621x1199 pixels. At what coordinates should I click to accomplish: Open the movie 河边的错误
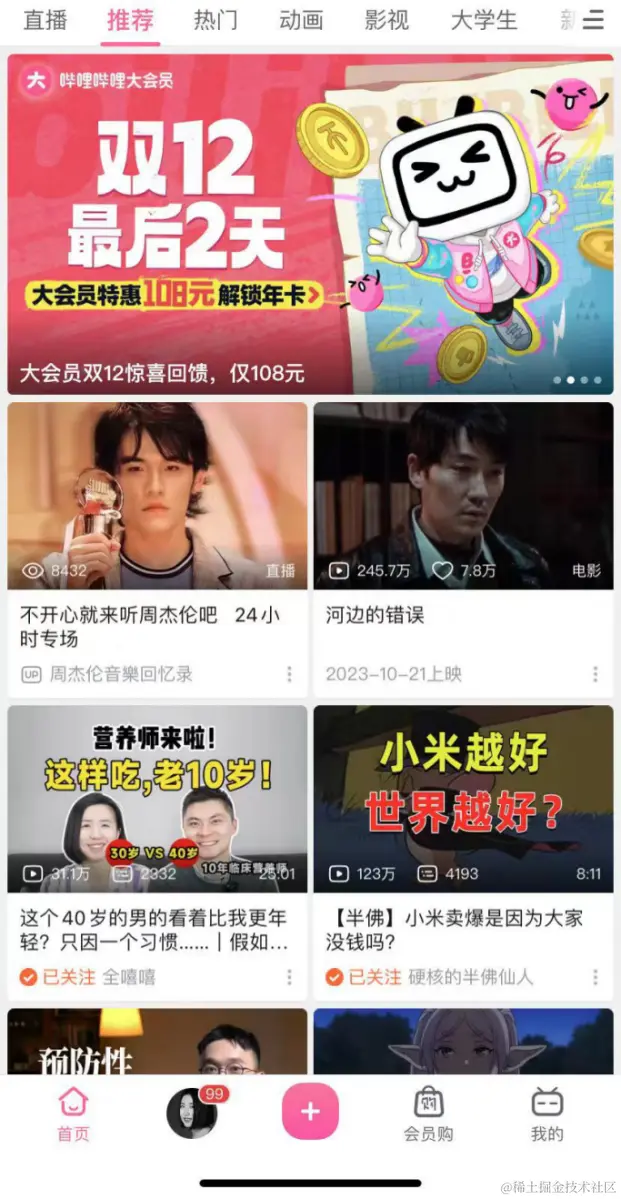click(463, 497)
